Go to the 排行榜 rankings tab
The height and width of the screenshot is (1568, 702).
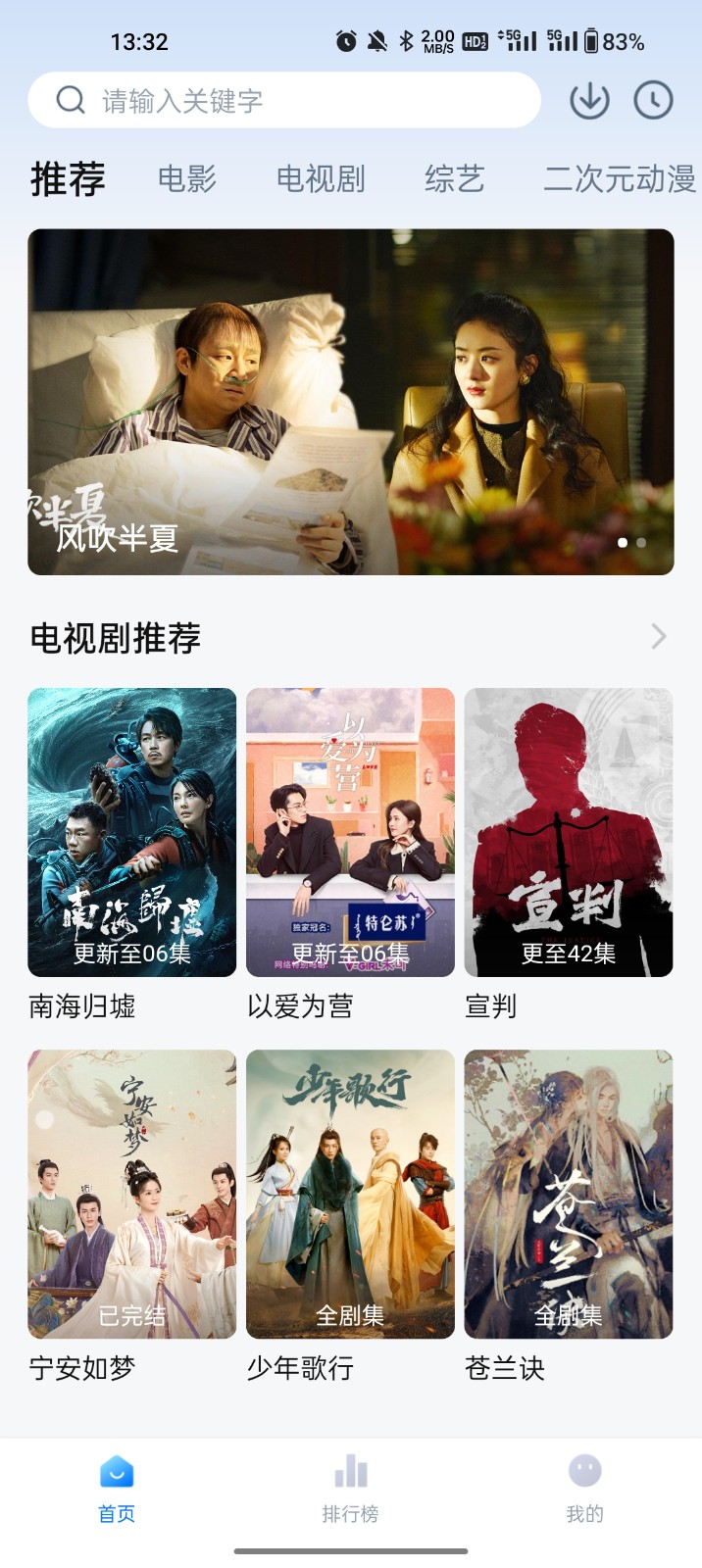click(350, 1488)
